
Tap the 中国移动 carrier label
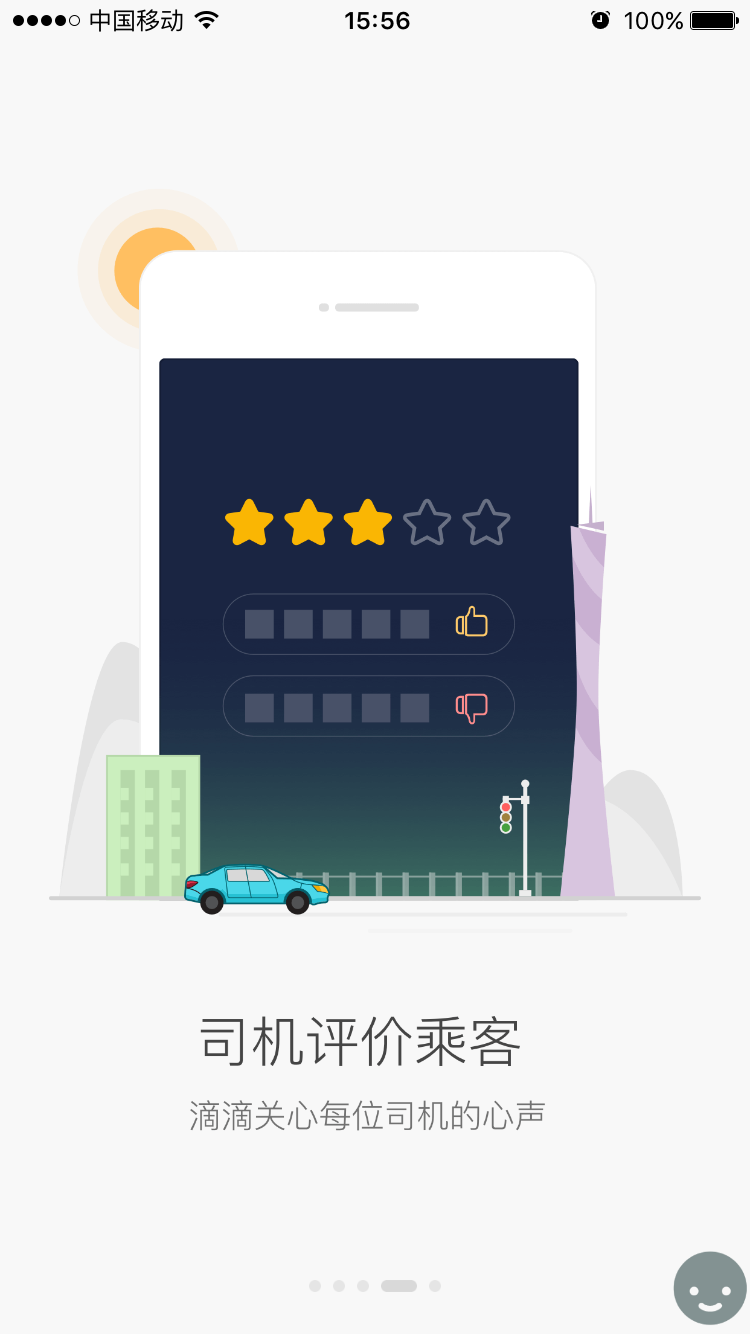point(135,18)
